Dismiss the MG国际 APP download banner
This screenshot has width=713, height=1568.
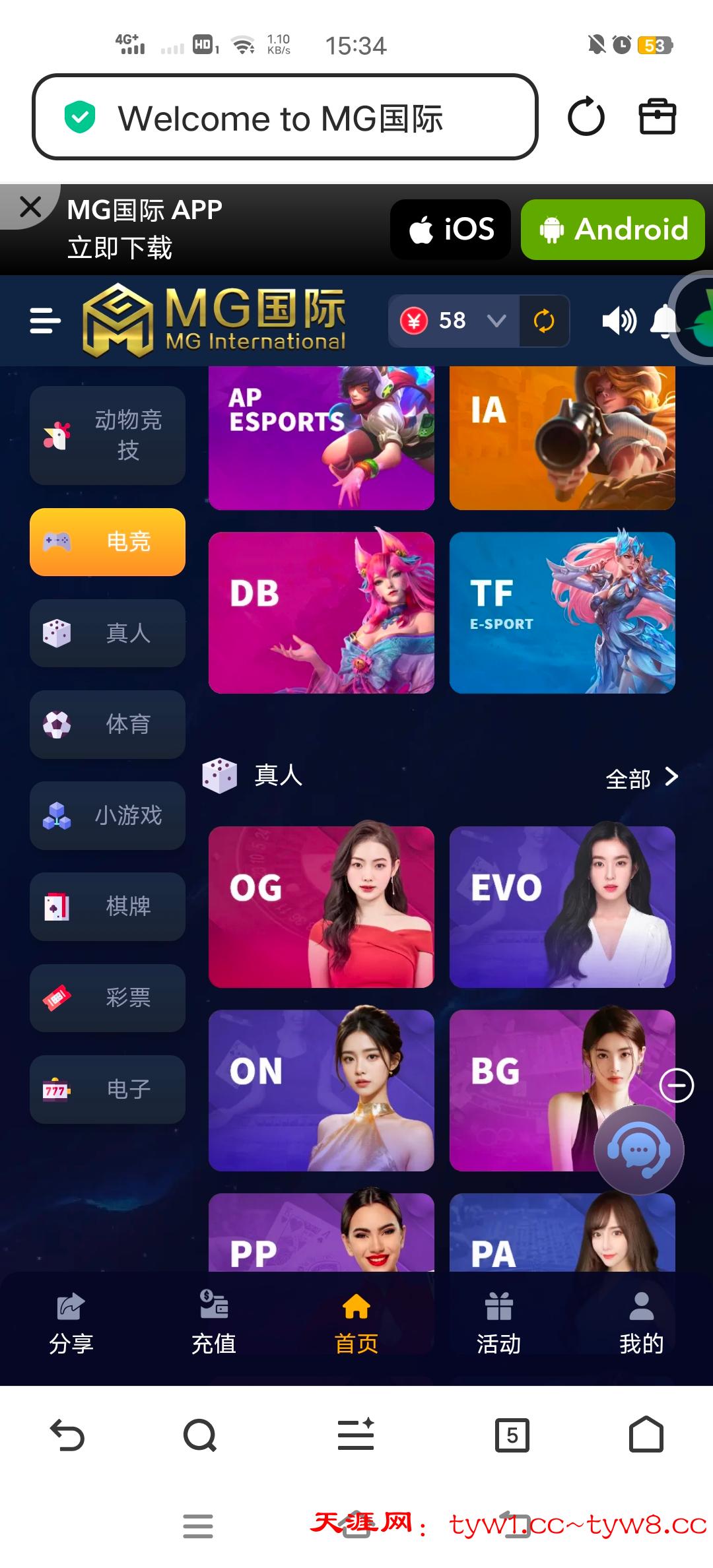(30, 207)
